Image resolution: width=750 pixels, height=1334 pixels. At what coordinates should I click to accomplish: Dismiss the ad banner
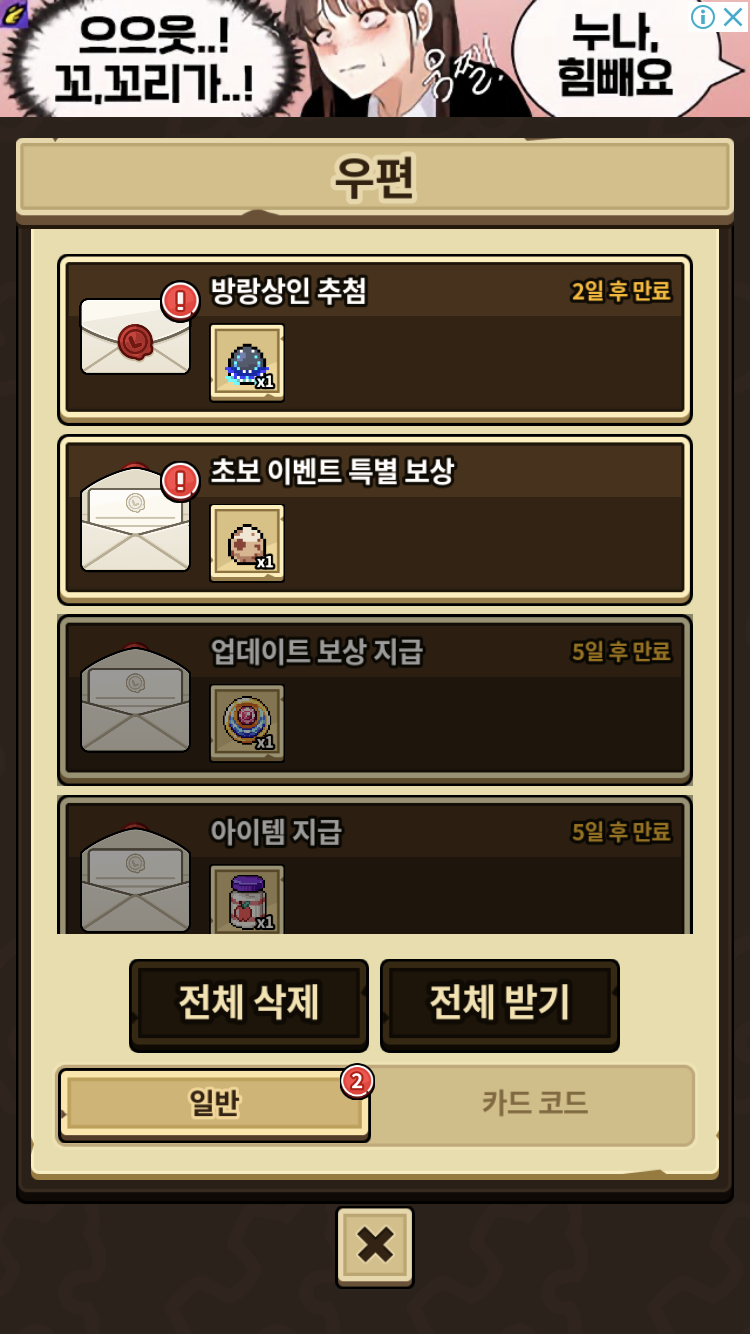[733, 17]
